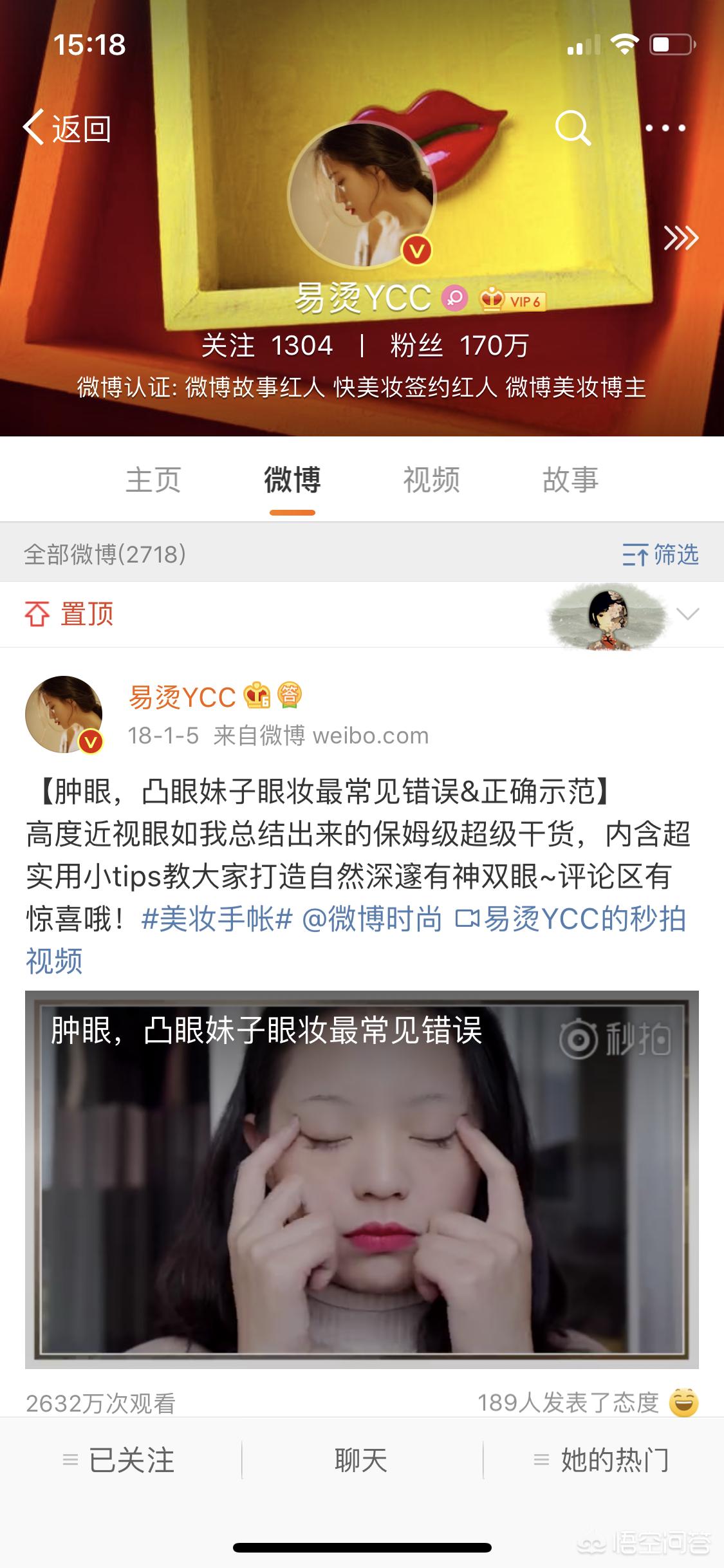Go back with the 返回 arrow
The width and height of the screenshot is (724, 1568).
67,129
